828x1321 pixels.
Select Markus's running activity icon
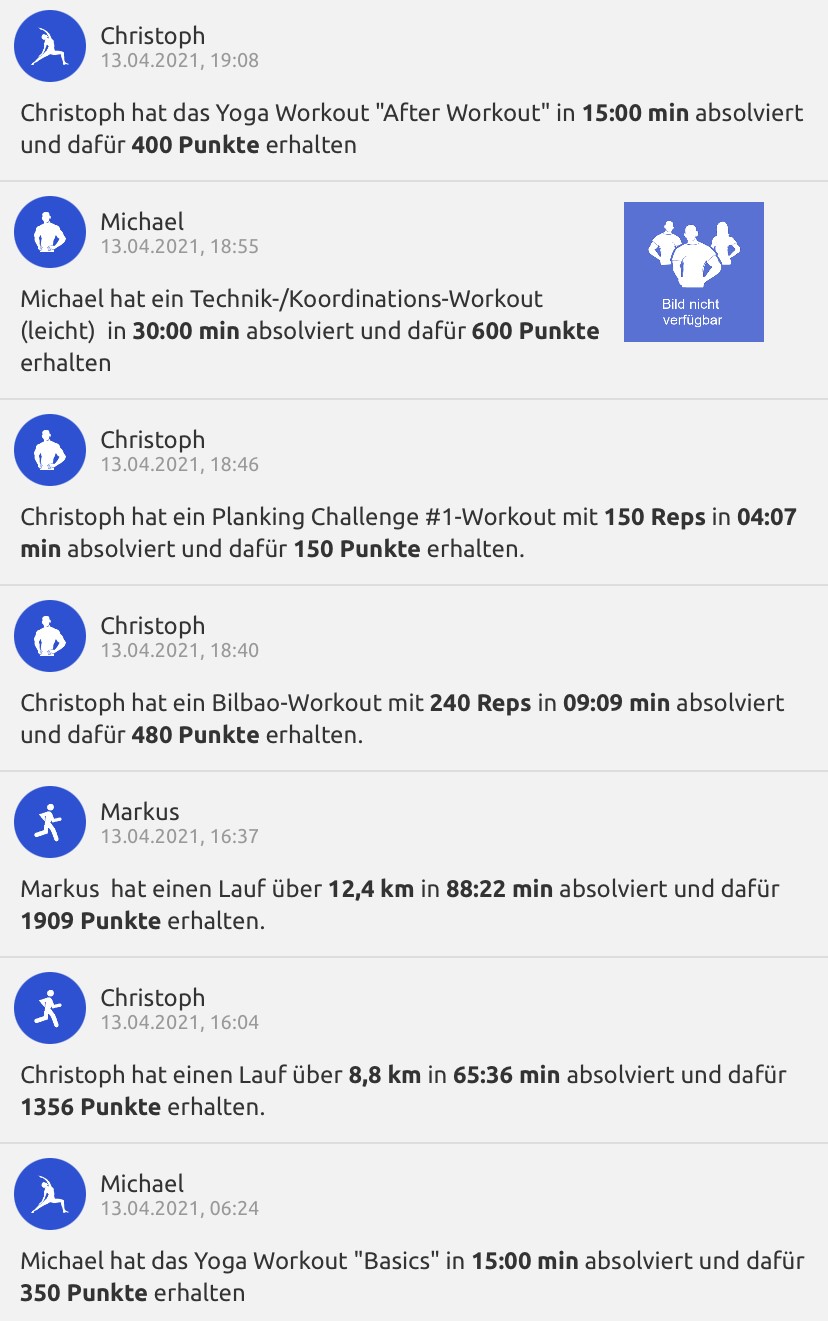pos(49,822)
